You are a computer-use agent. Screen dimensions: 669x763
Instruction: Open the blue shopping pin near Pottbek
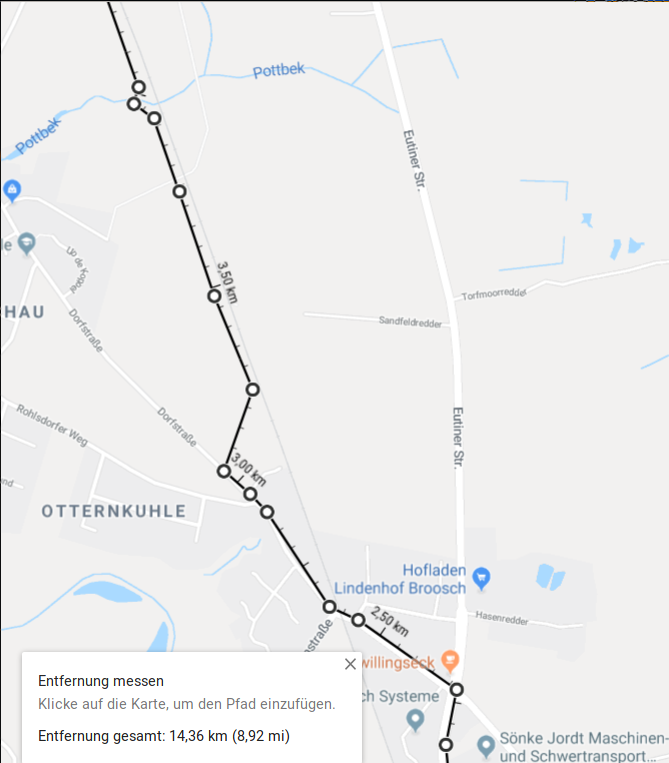12,189
